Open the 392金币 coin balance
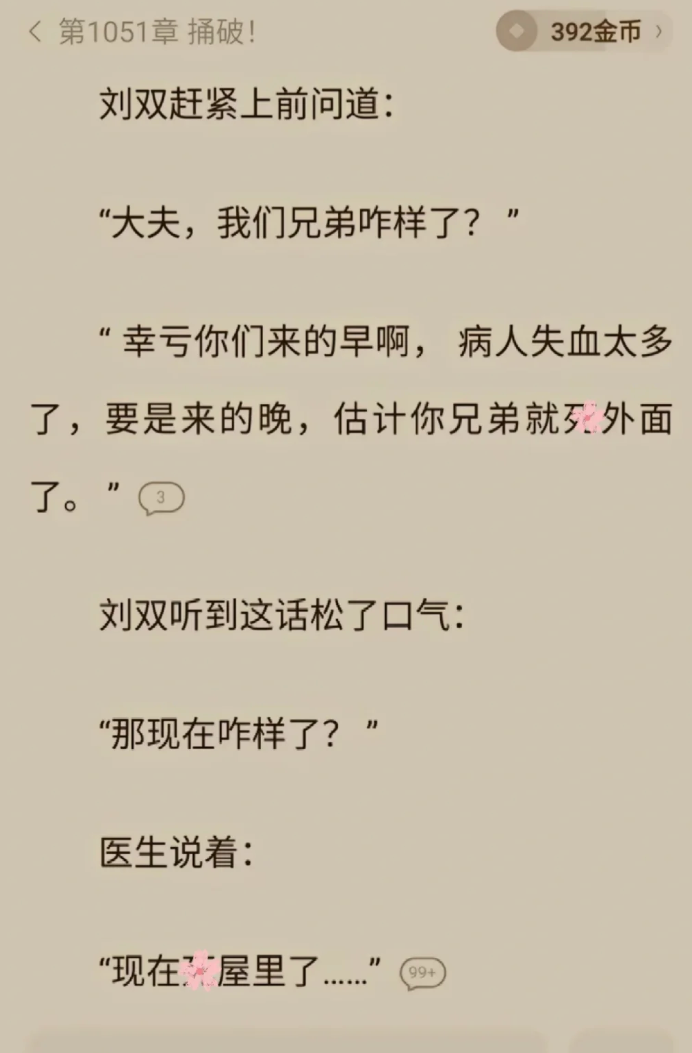This screenshot has width=692, height=1053. (x=585, y=32)
